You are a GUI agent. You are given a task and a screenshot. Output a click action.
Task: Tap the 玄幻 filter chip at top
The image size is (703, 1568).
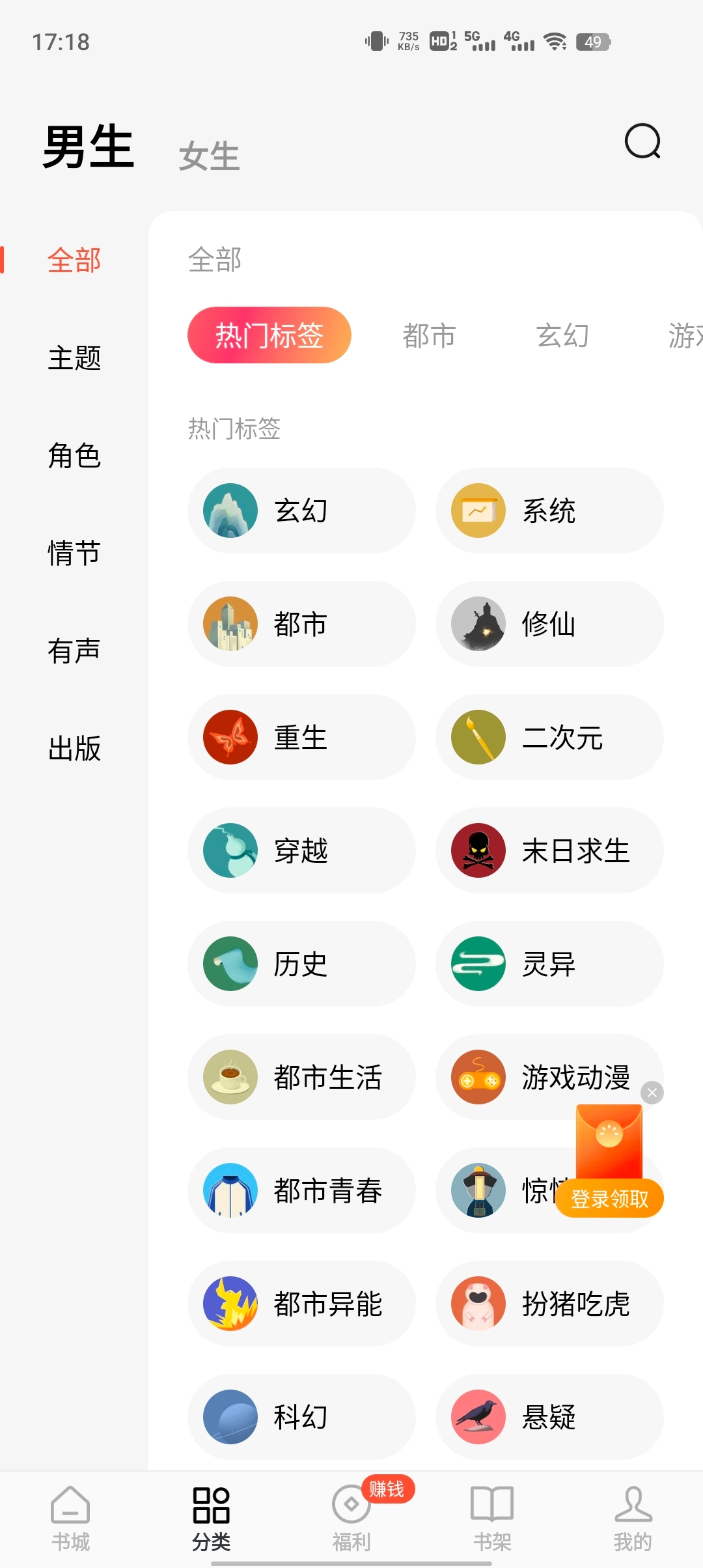[562, 336]
